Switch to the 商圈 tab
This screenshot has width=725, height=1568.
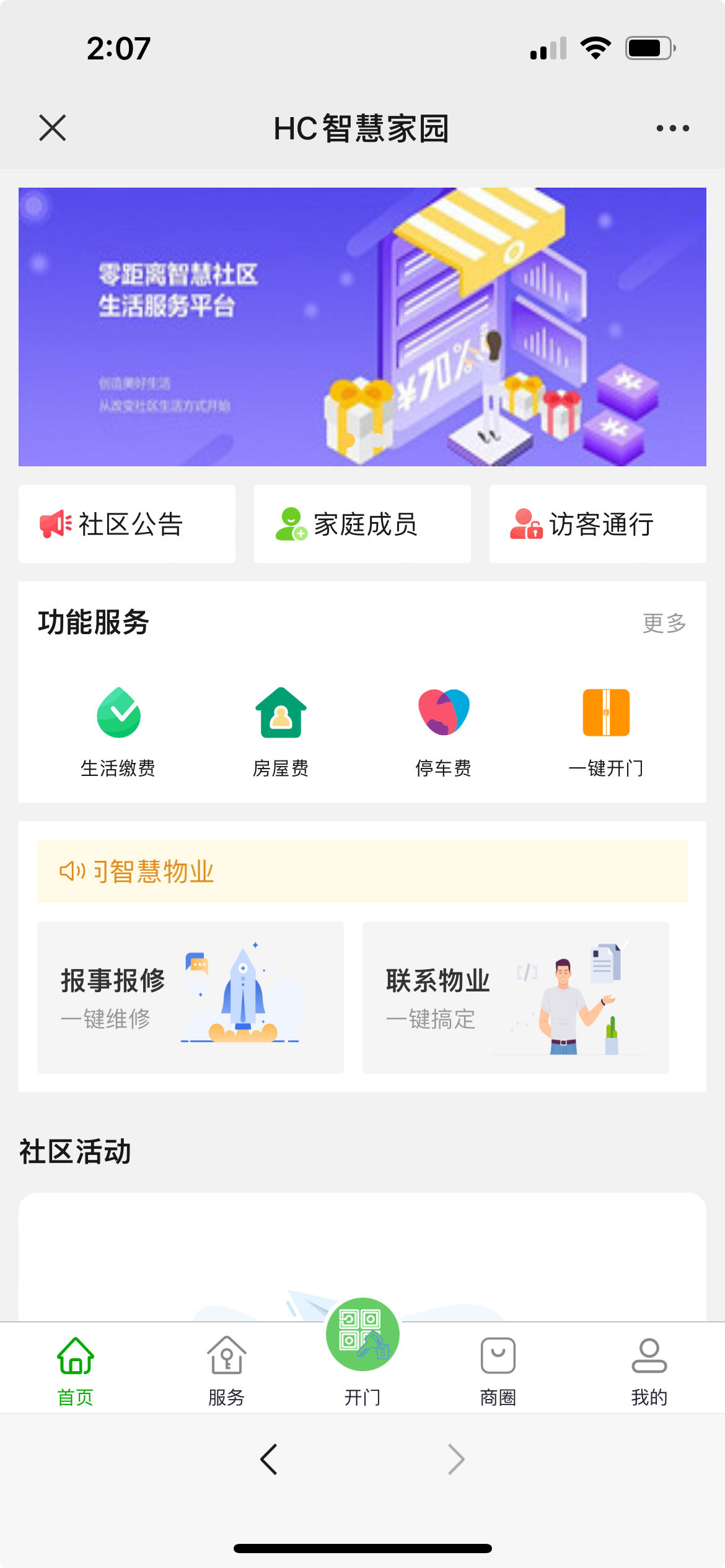click(x=498, y=1370)
